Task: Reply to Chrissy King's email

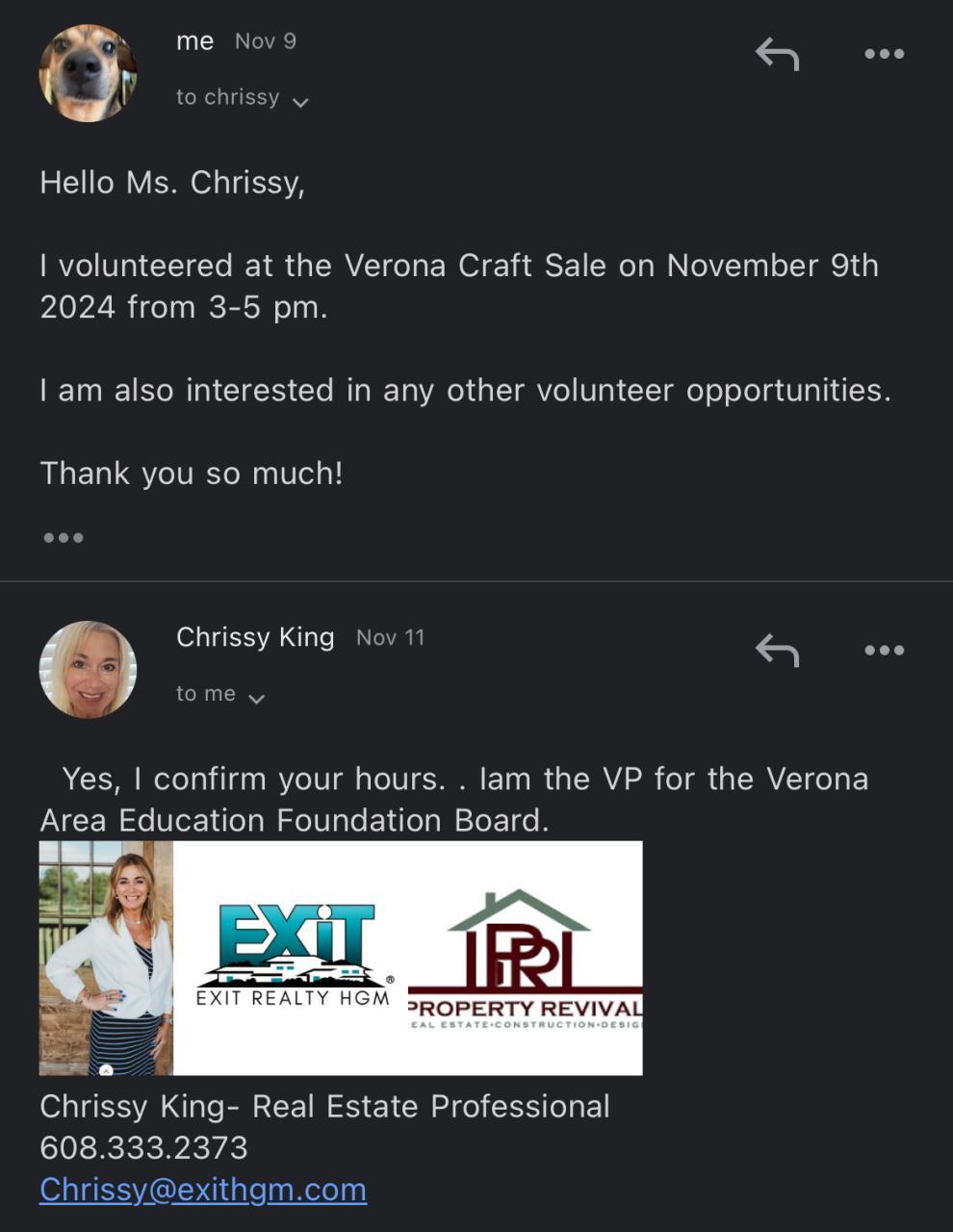Action: pyautogui.click(x=777, y=651)
